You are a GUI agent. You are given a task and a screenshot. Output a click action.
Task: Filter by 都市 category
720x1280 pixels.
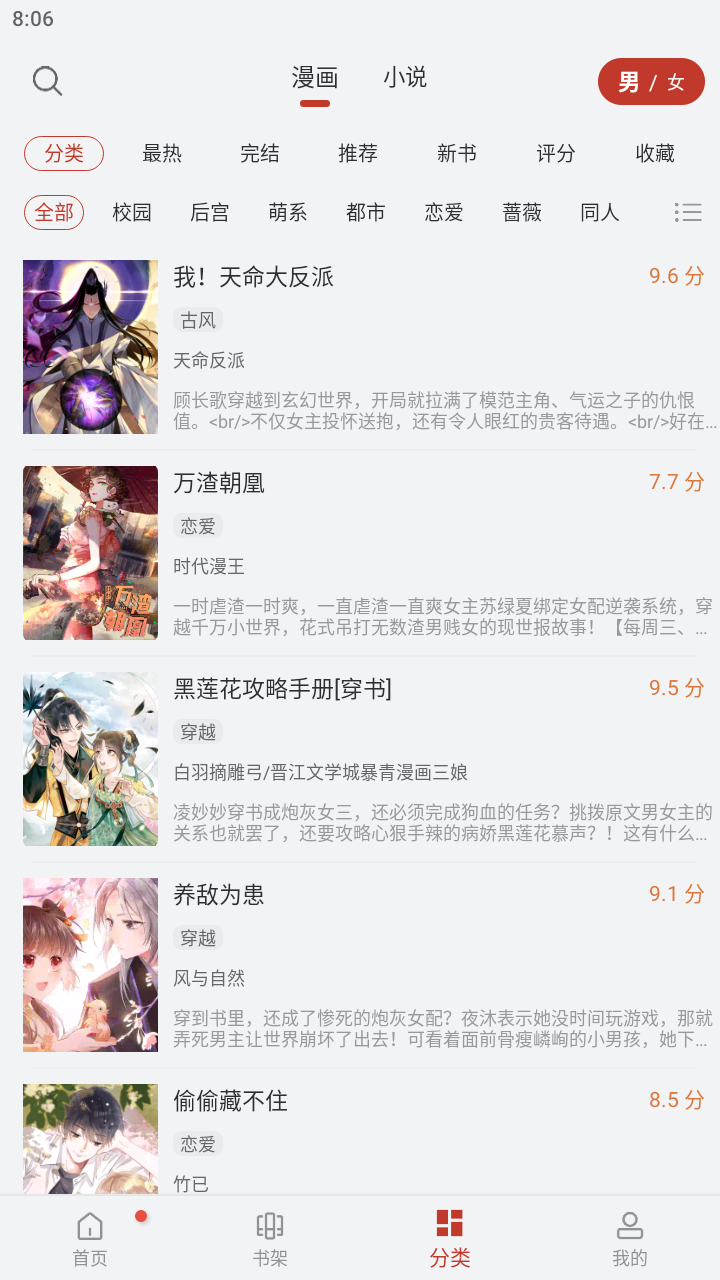pyautogui.click(x=366, y=212)
